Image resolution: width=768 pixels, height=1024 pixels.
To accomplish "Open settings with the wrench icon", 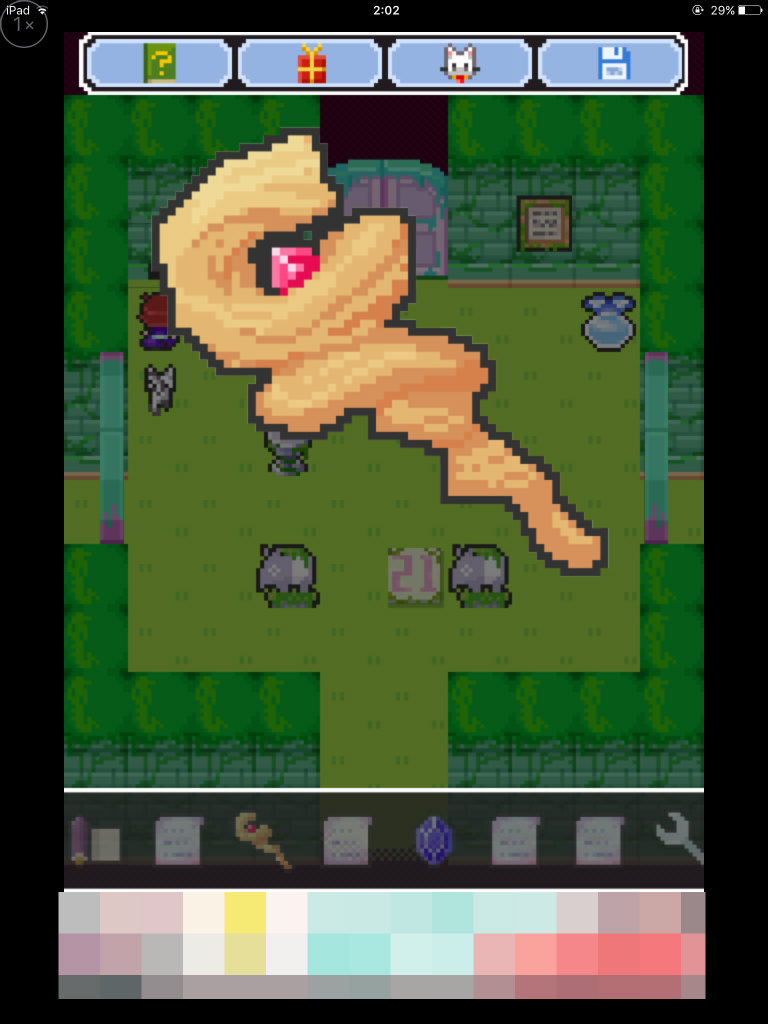I will click(x=680, y=838).
